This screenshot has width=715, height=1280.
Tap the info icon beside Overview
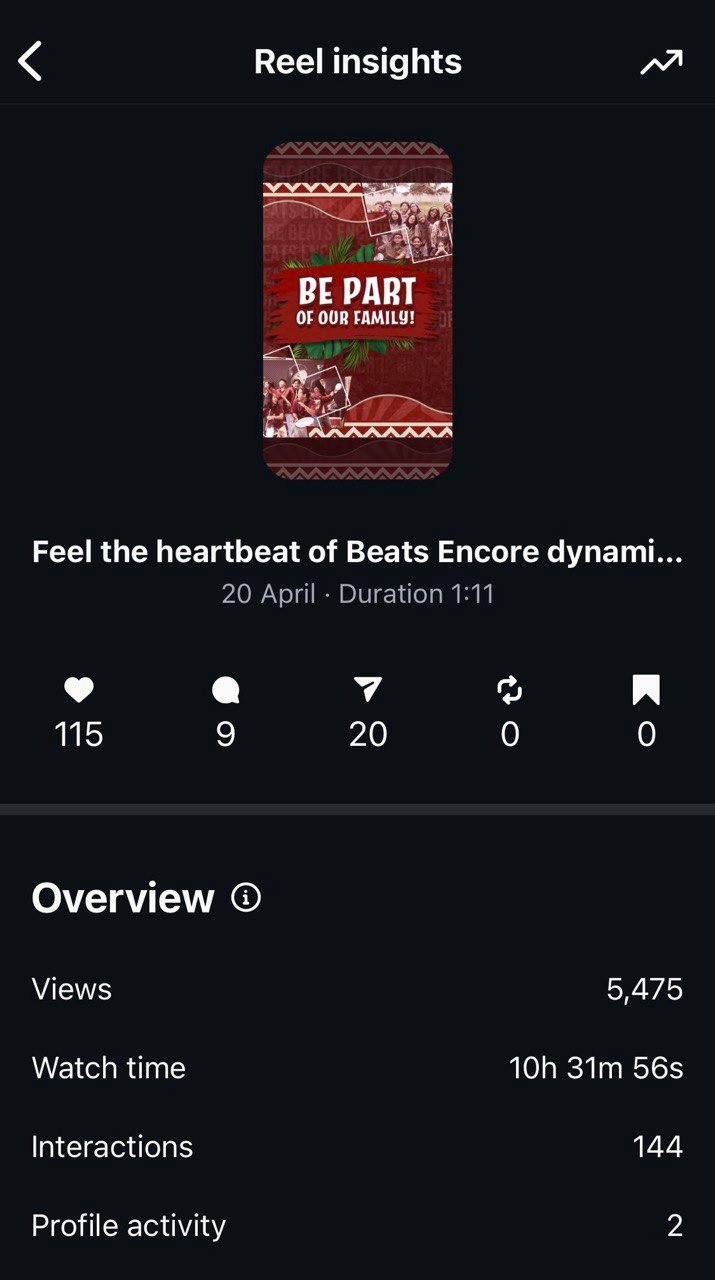click(x=246, y=897)
